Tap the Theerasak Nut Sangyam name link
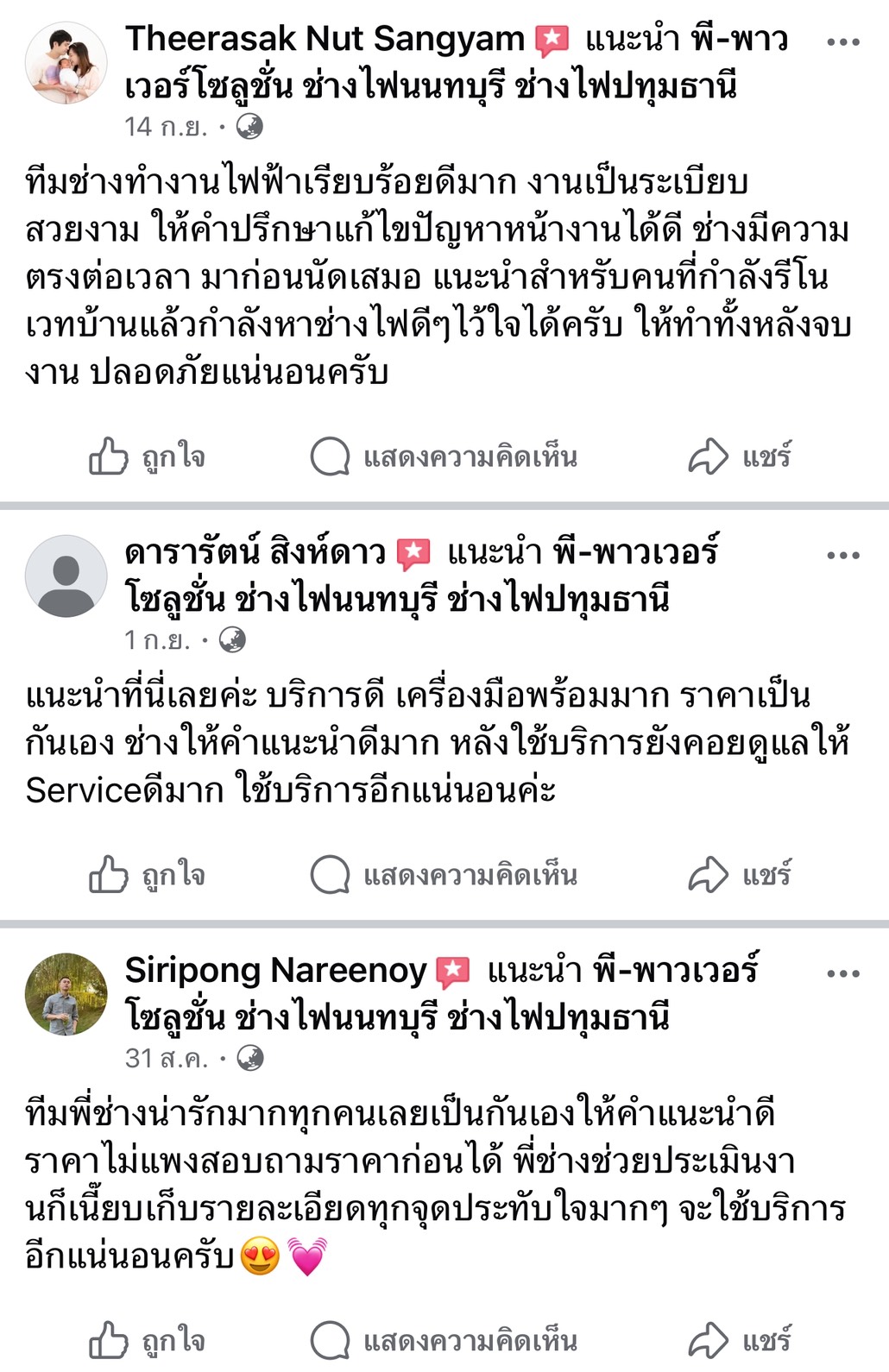The width and height of the screenshot is (889, 1372). pos(325,40)
